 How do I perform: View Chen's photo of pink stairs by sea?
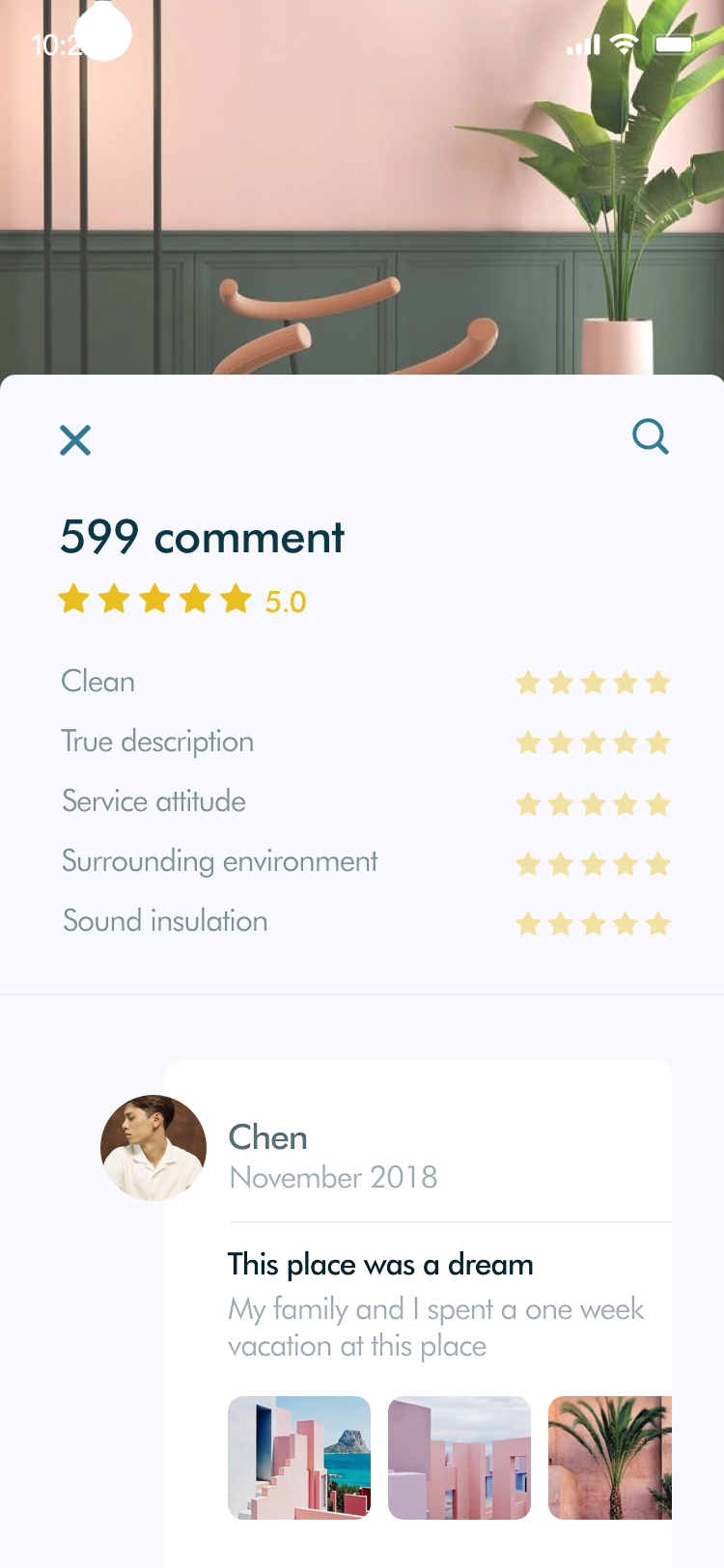click(299, 1458)
